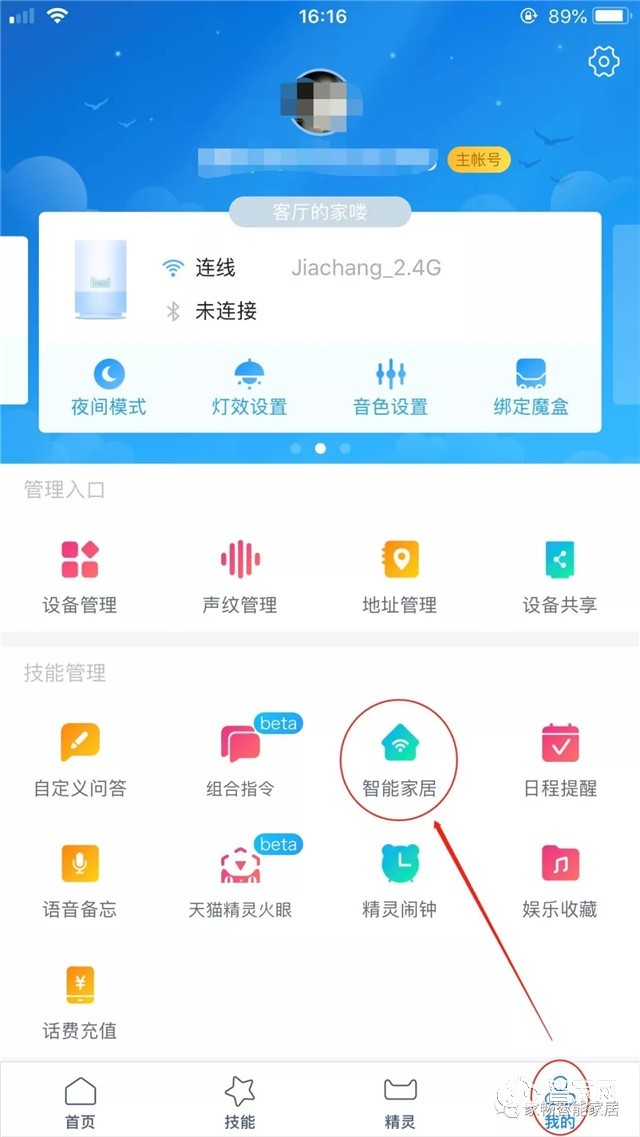
Task: Open 设备管理 device management
Action: (x=80, y=576)
